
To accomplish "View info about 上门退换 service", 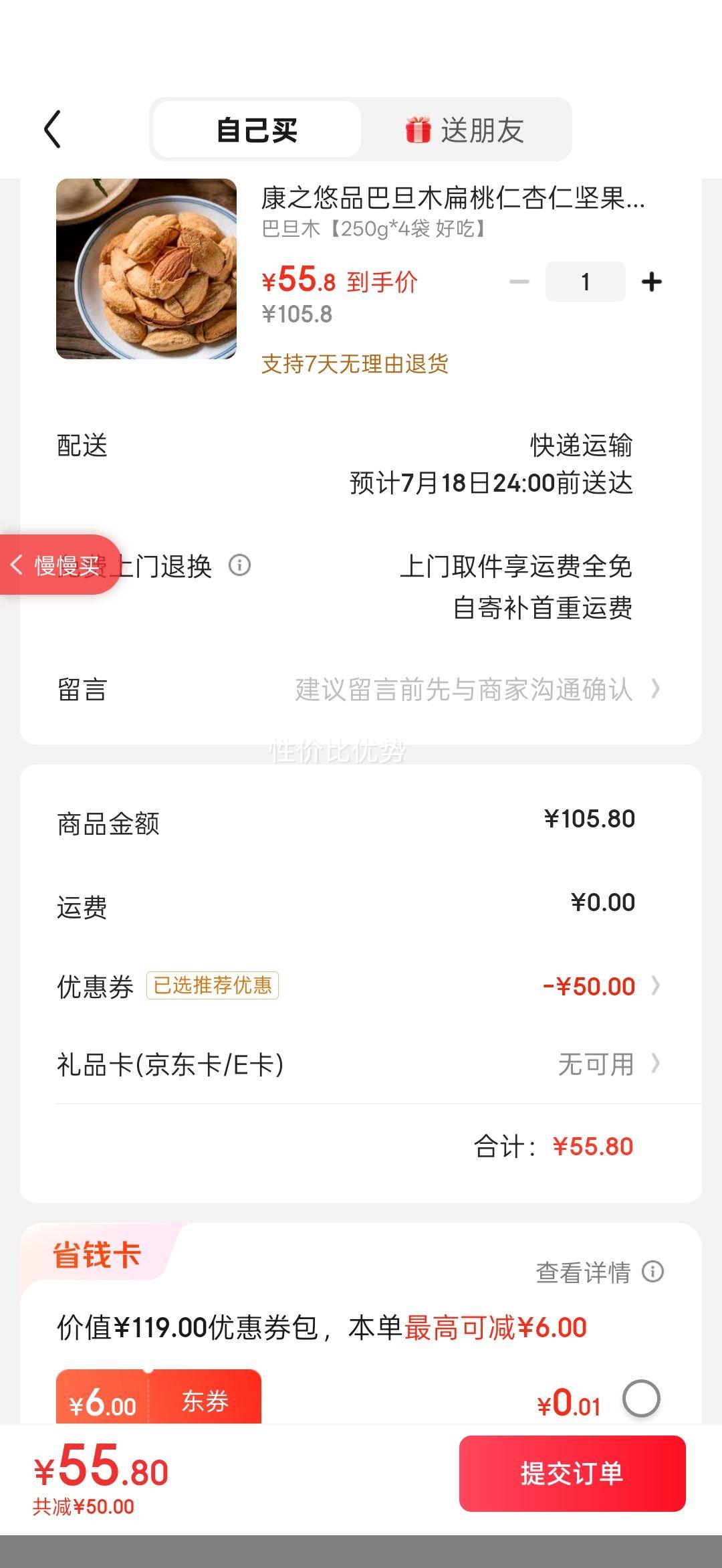I will click(240, 566).
